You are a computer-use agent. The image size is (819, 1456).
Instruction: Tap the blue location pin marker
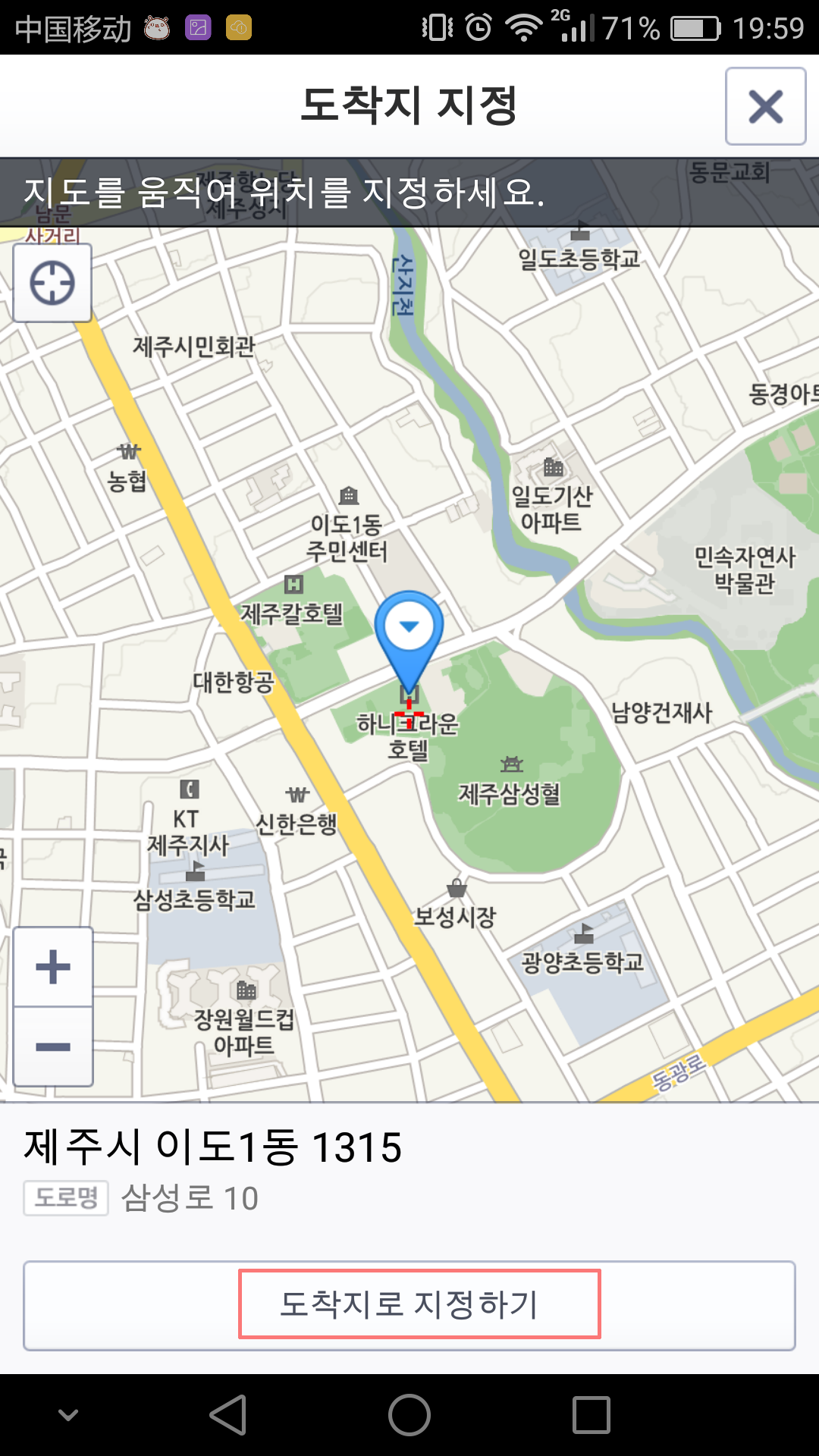click(x=409, y=634)
